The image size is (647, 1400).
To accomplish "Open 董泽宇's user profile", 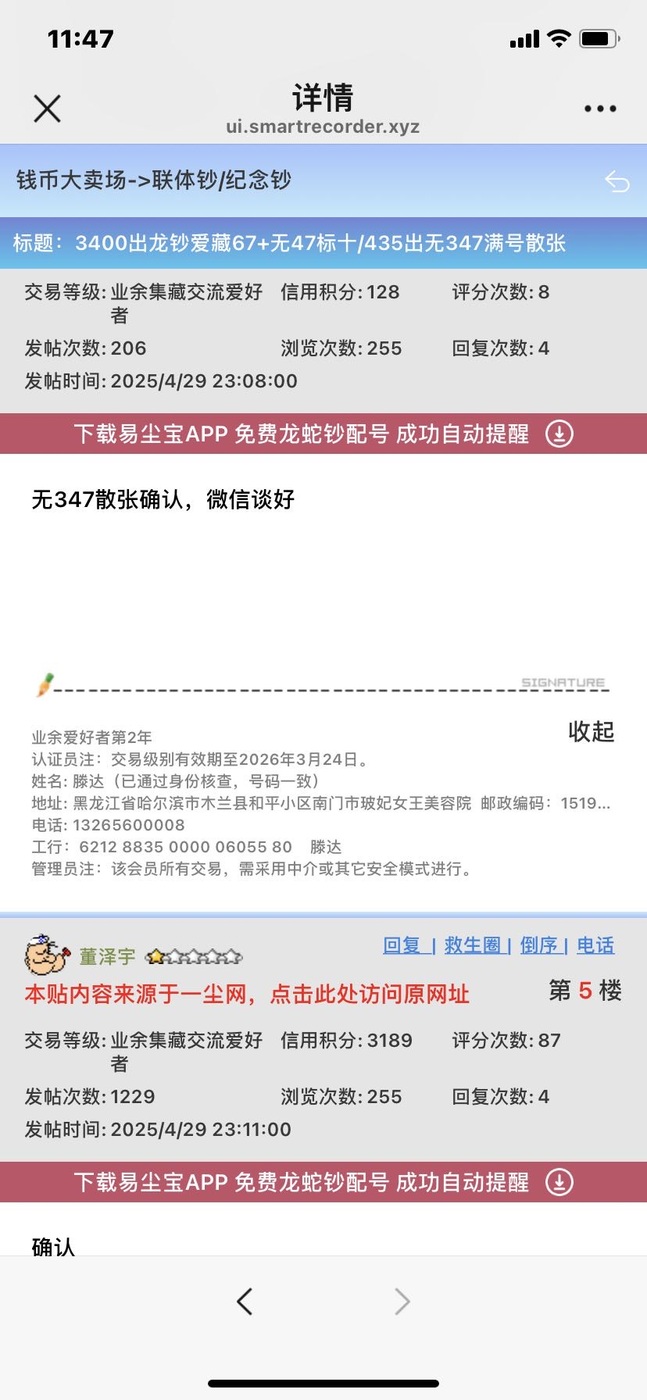I will pos(107,957).
